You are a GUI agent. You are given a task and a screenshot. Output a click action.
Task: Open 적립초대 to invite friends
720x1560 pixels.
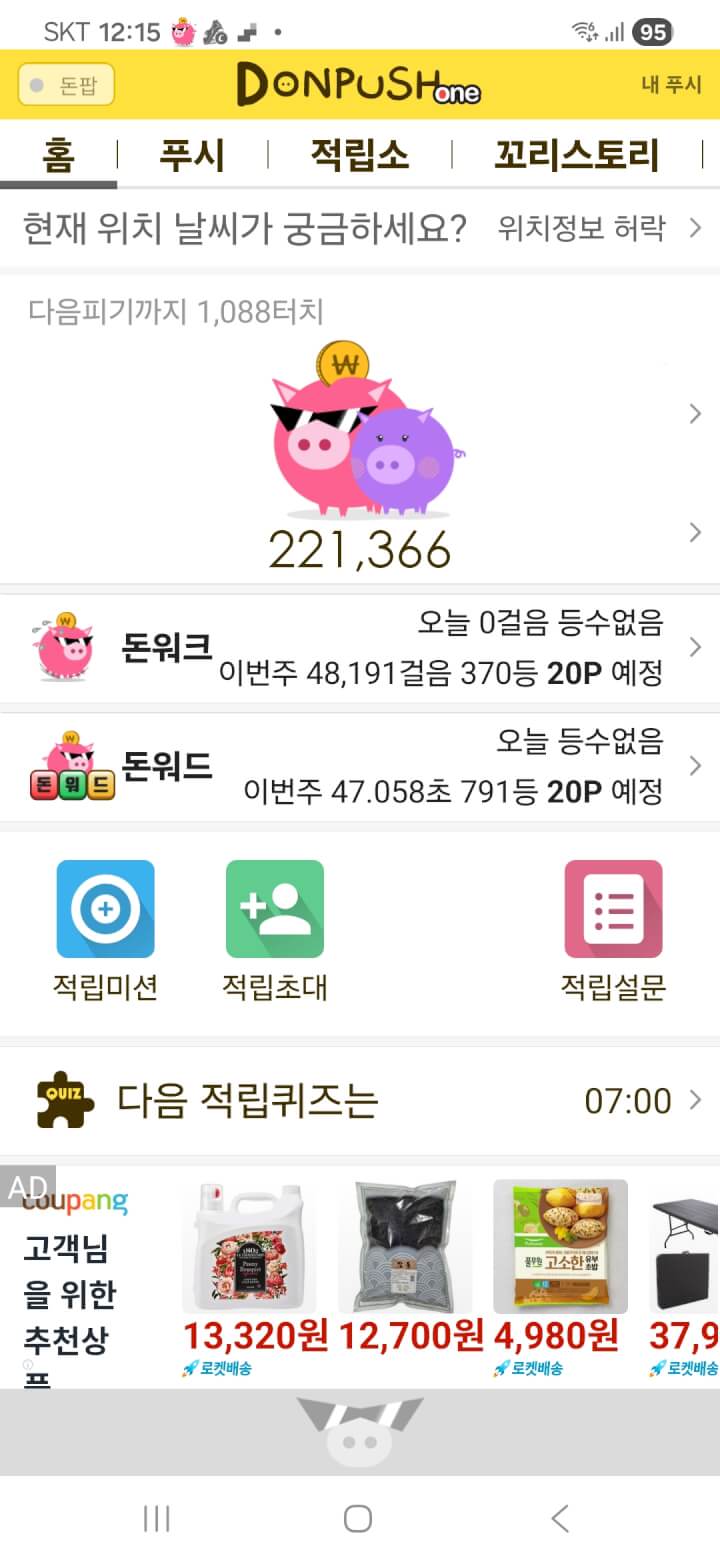pyautogui.click(x=275, y=930)
